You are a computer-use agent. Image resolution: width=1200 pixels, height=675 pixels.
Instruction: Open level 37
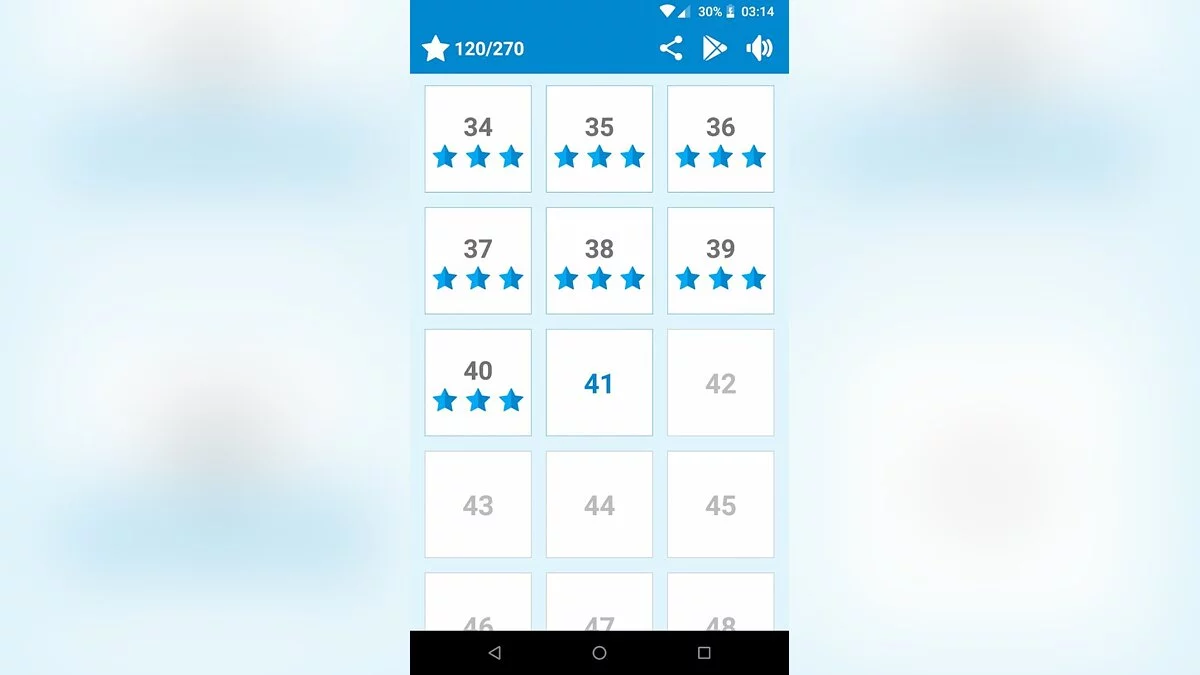coord(478,261)
